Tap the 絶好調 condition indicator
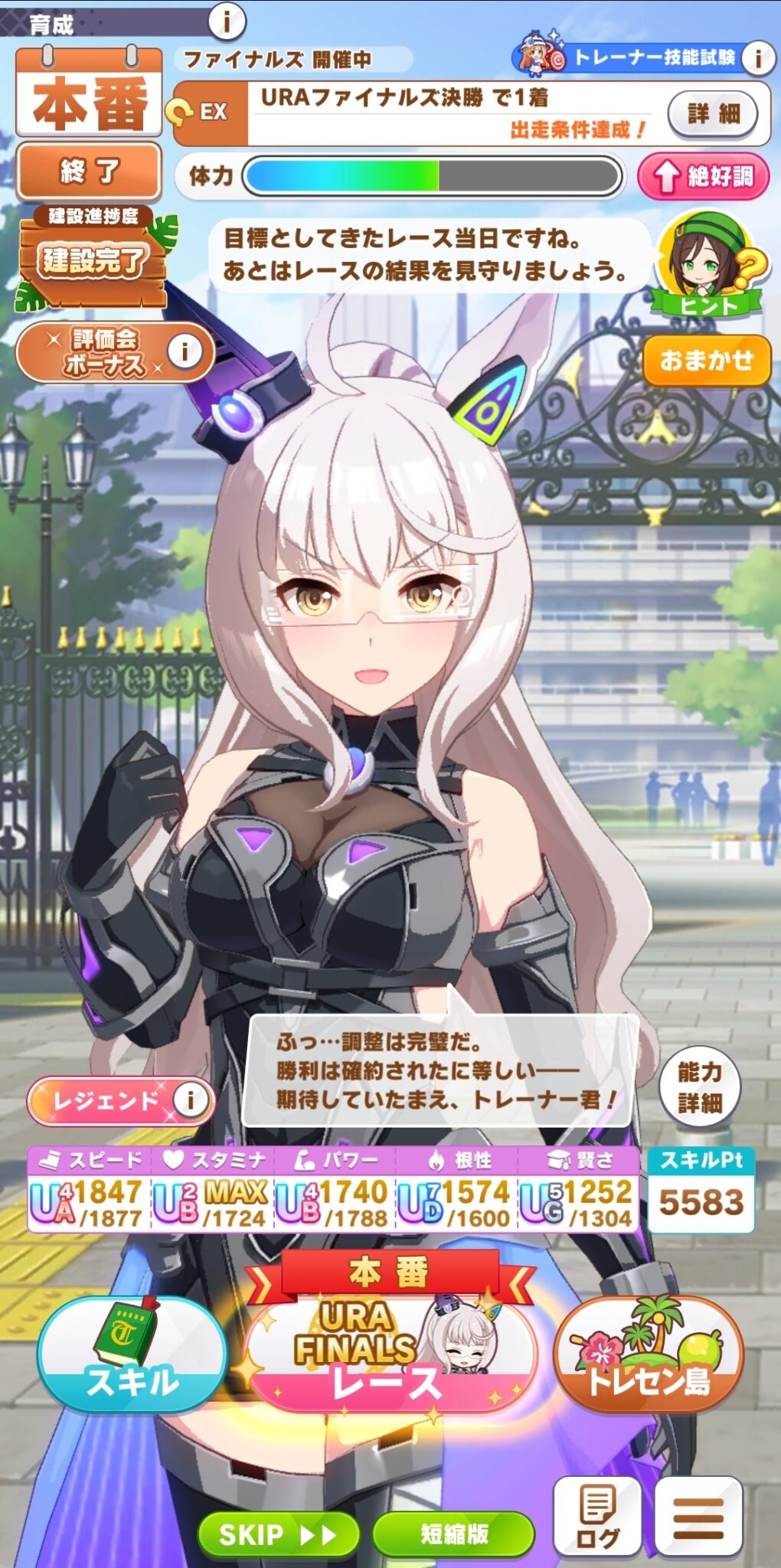The height and width of the screenshot is (1568, 781). pyautogui.click(x=703, y=176)
